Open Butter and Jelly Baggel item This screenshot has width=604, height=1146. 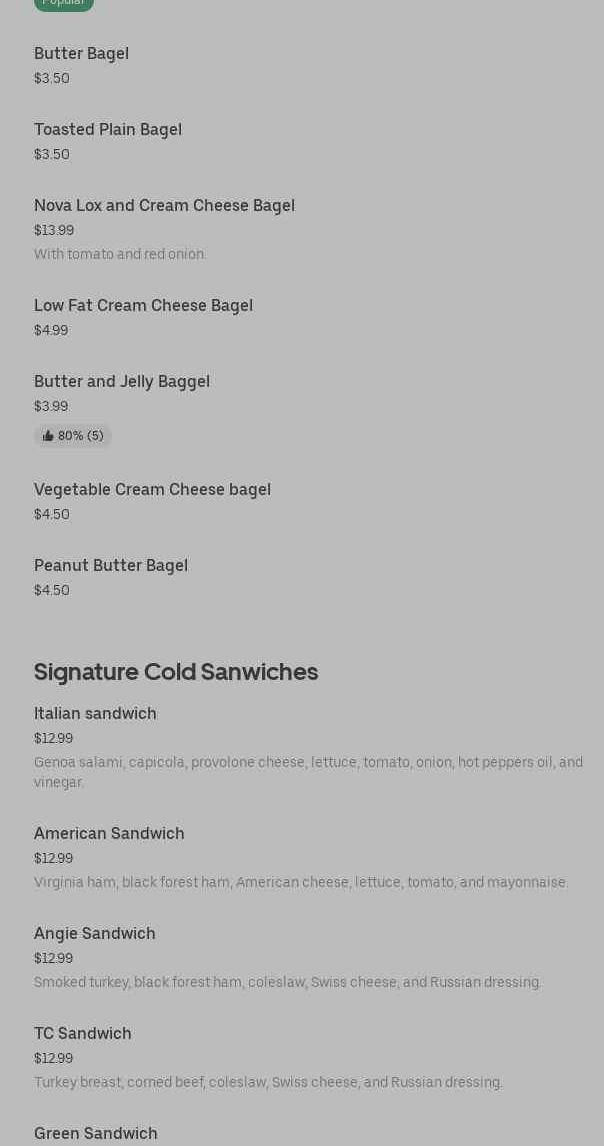(x=122, y=382)
